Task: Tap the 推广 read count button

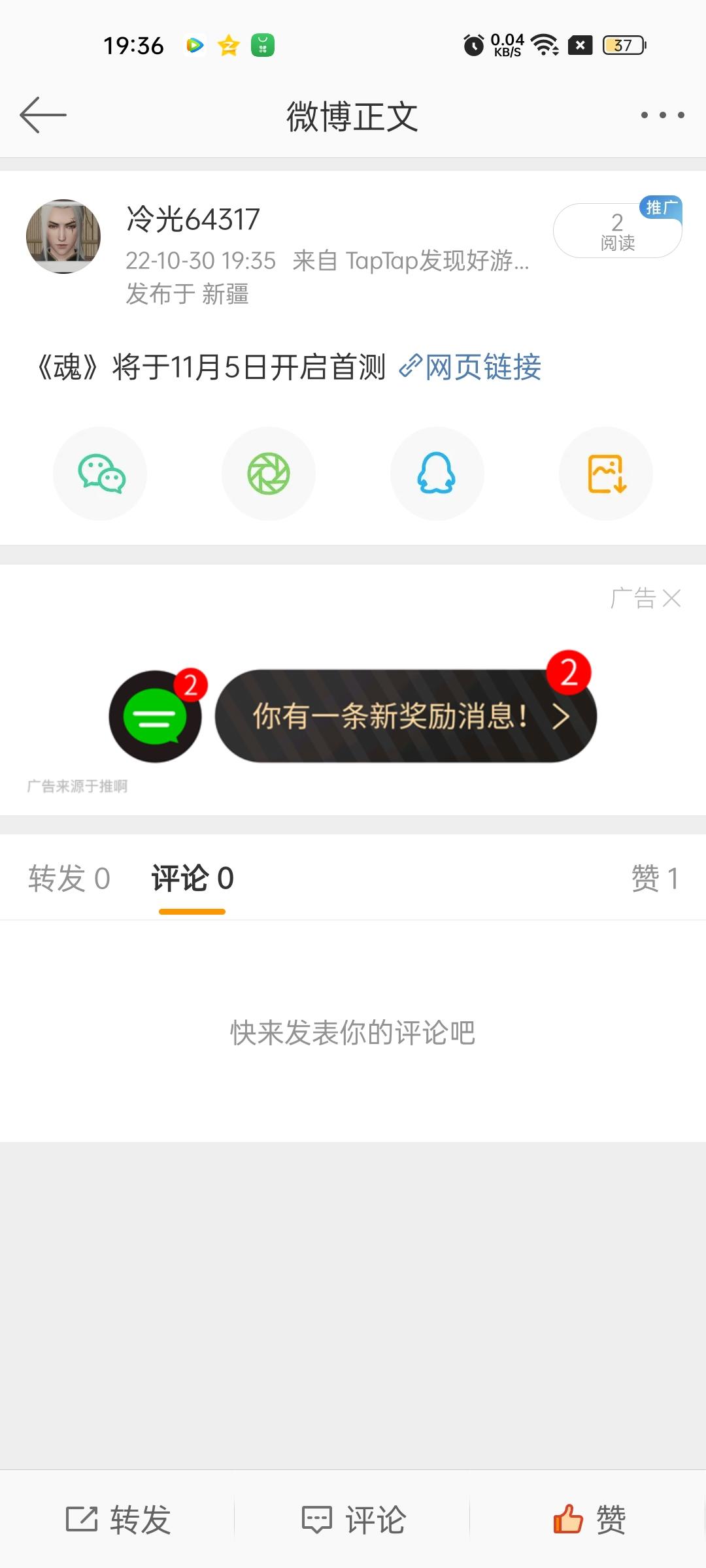Action: [617, 231]
